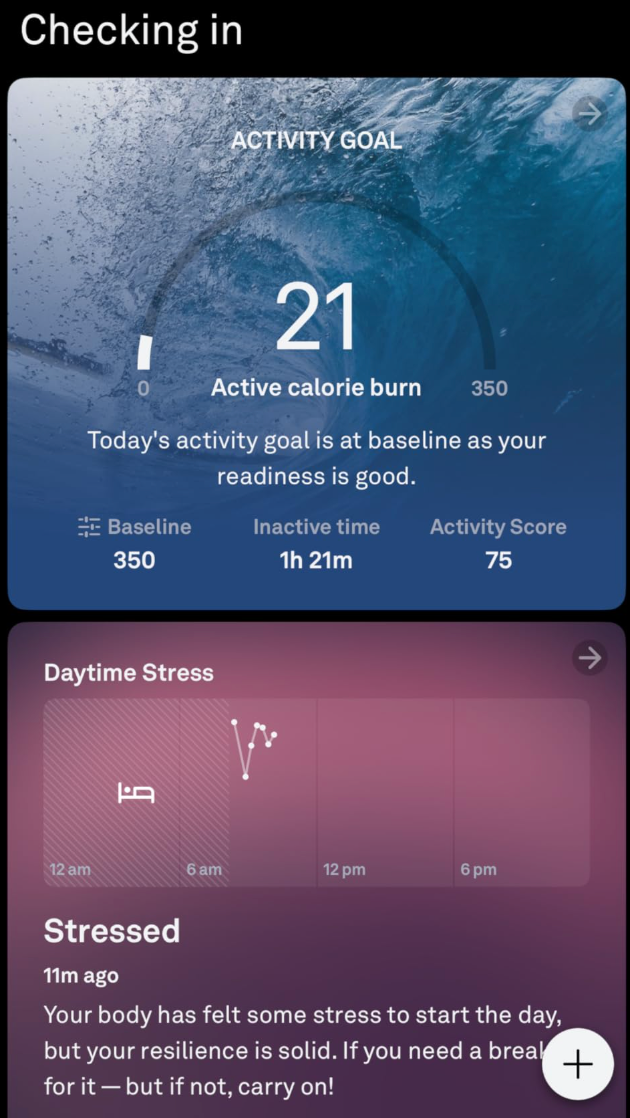Open Daytime Stress details arrow
This screenshot has width=630, height=1118.
coord(590,657)
